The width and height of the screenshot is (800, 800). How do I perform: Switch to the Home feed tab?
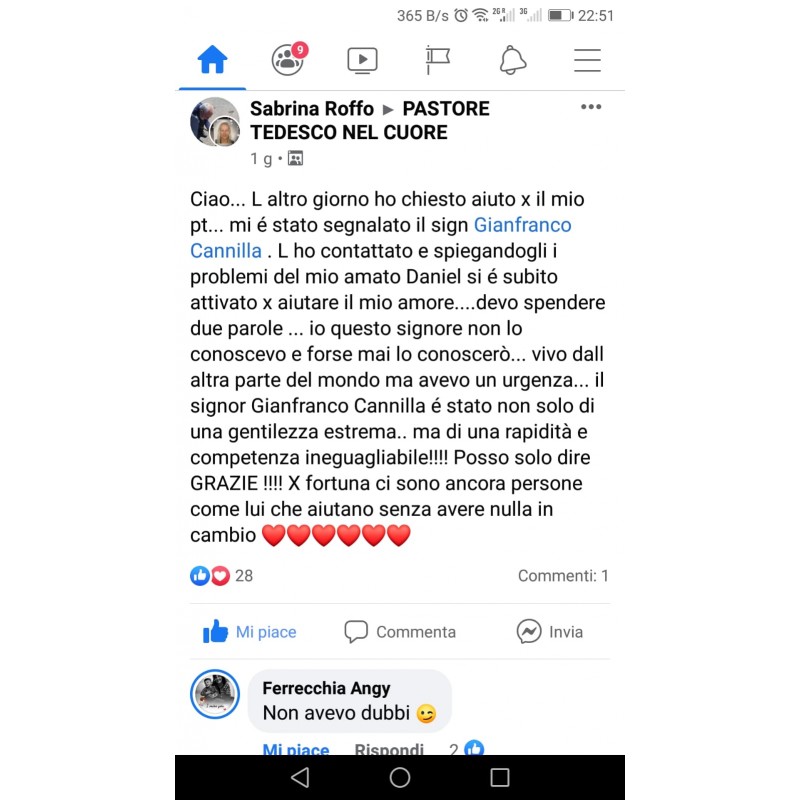click(x=212, y=60)
